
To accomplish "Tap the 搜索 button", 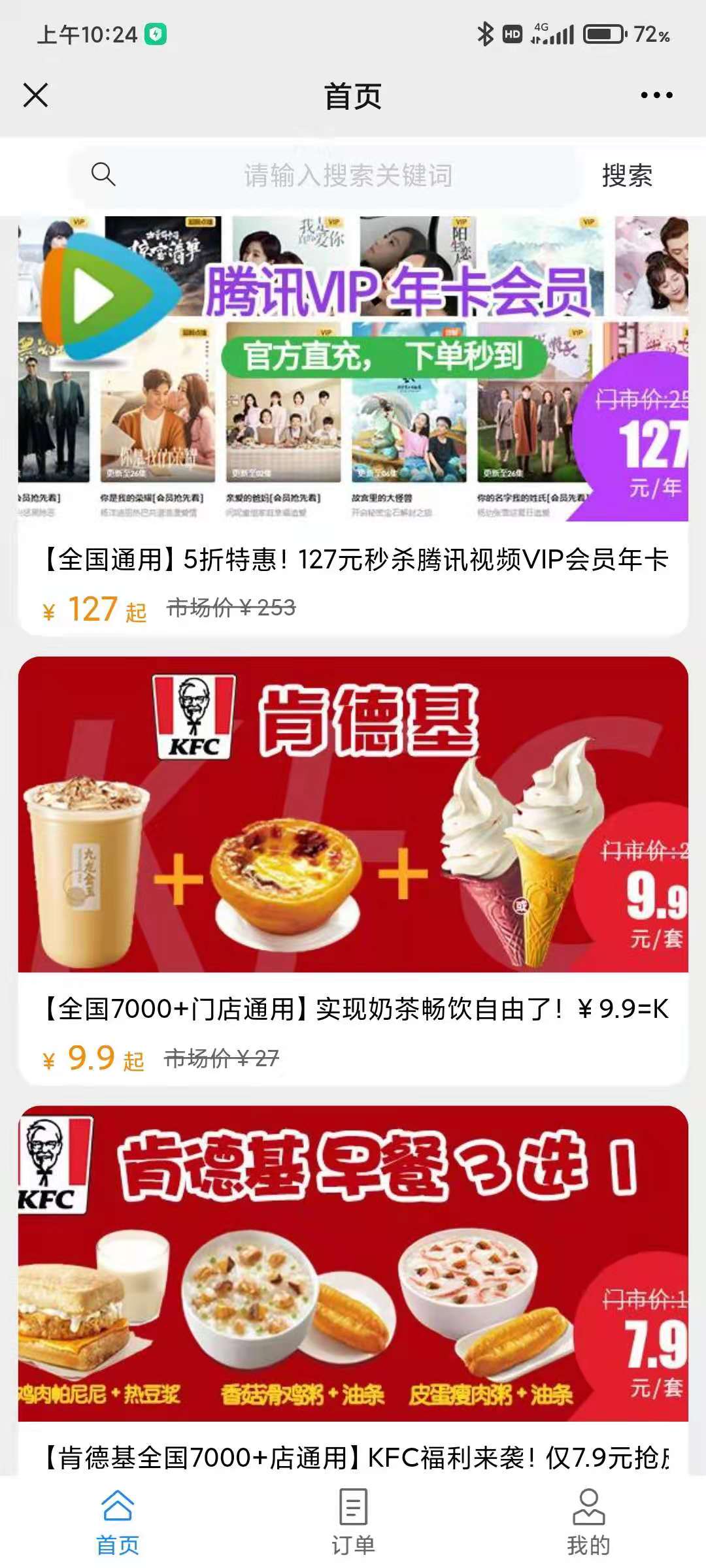I will [x=626, y=175].
